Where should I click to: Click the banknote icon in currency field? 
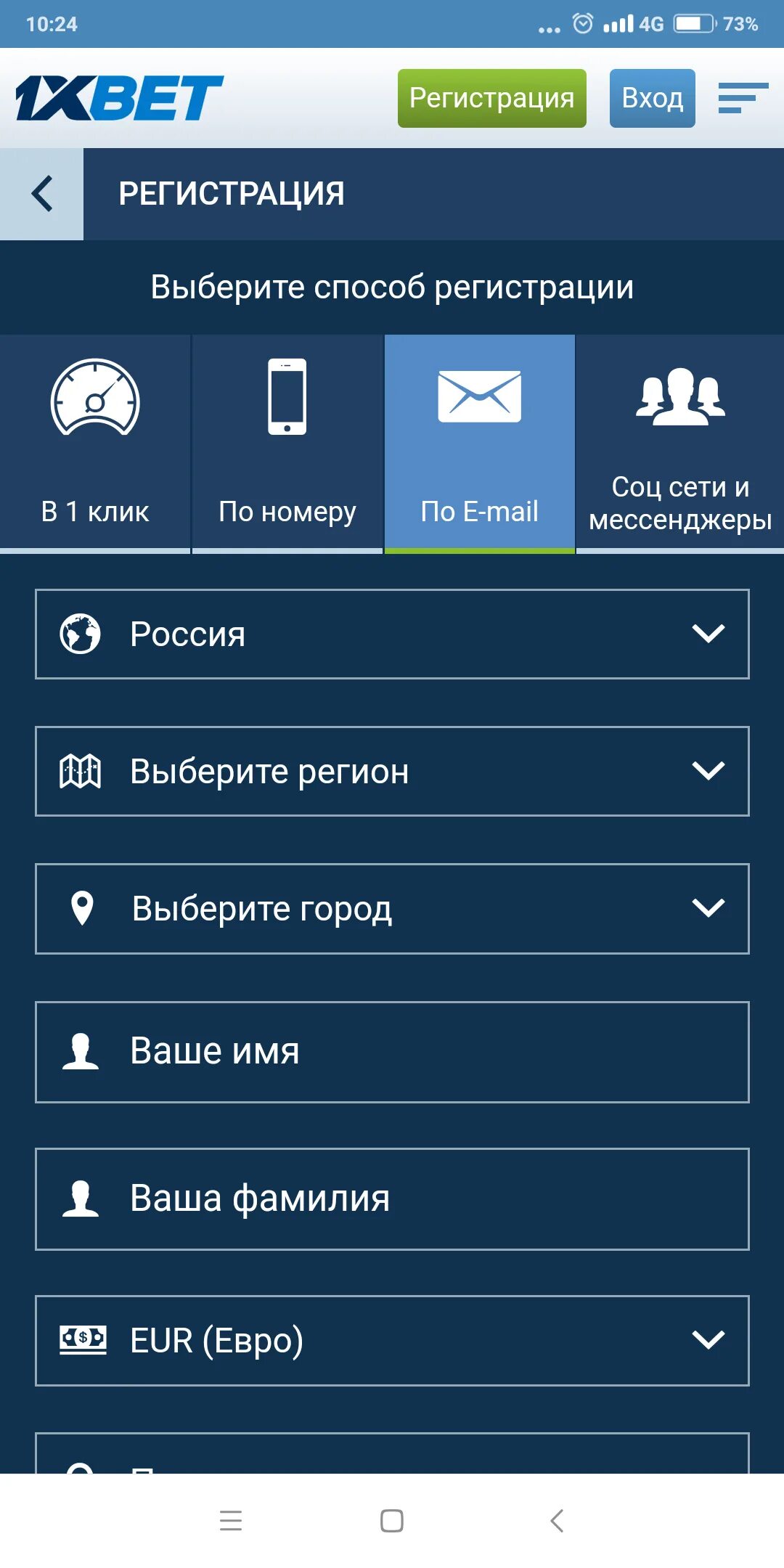point(82,1339)
